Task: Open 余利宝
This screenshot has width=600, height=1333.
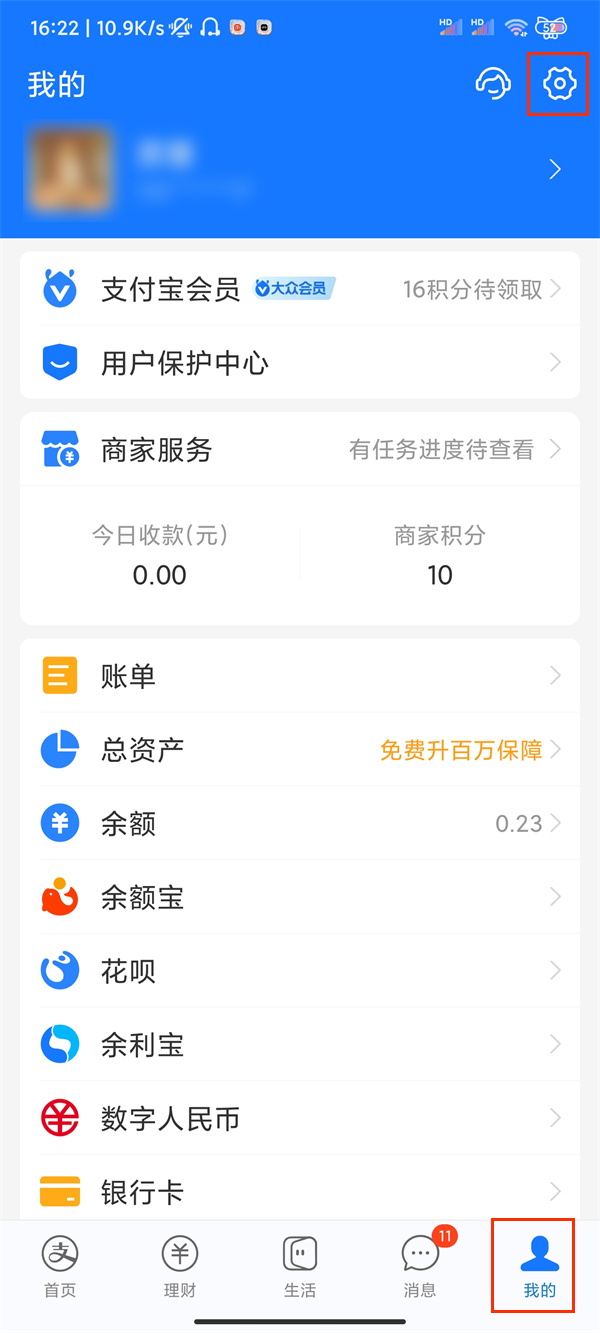Action: (x=300, y=1045)
